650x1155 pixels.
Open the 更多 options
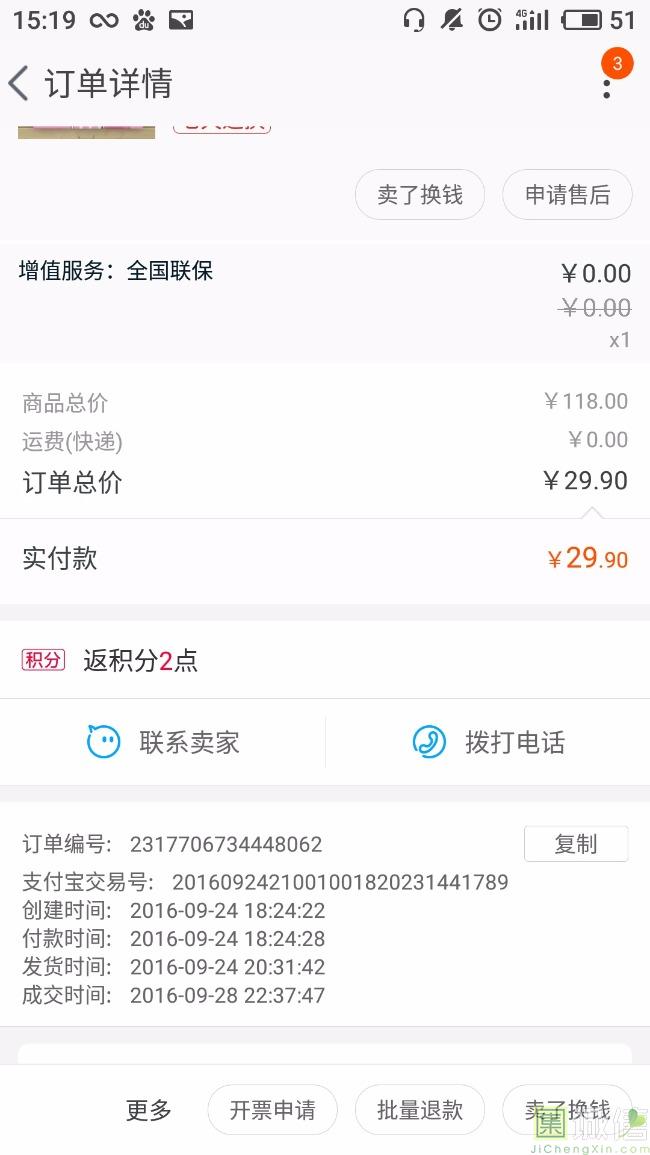pos(149,1110)
